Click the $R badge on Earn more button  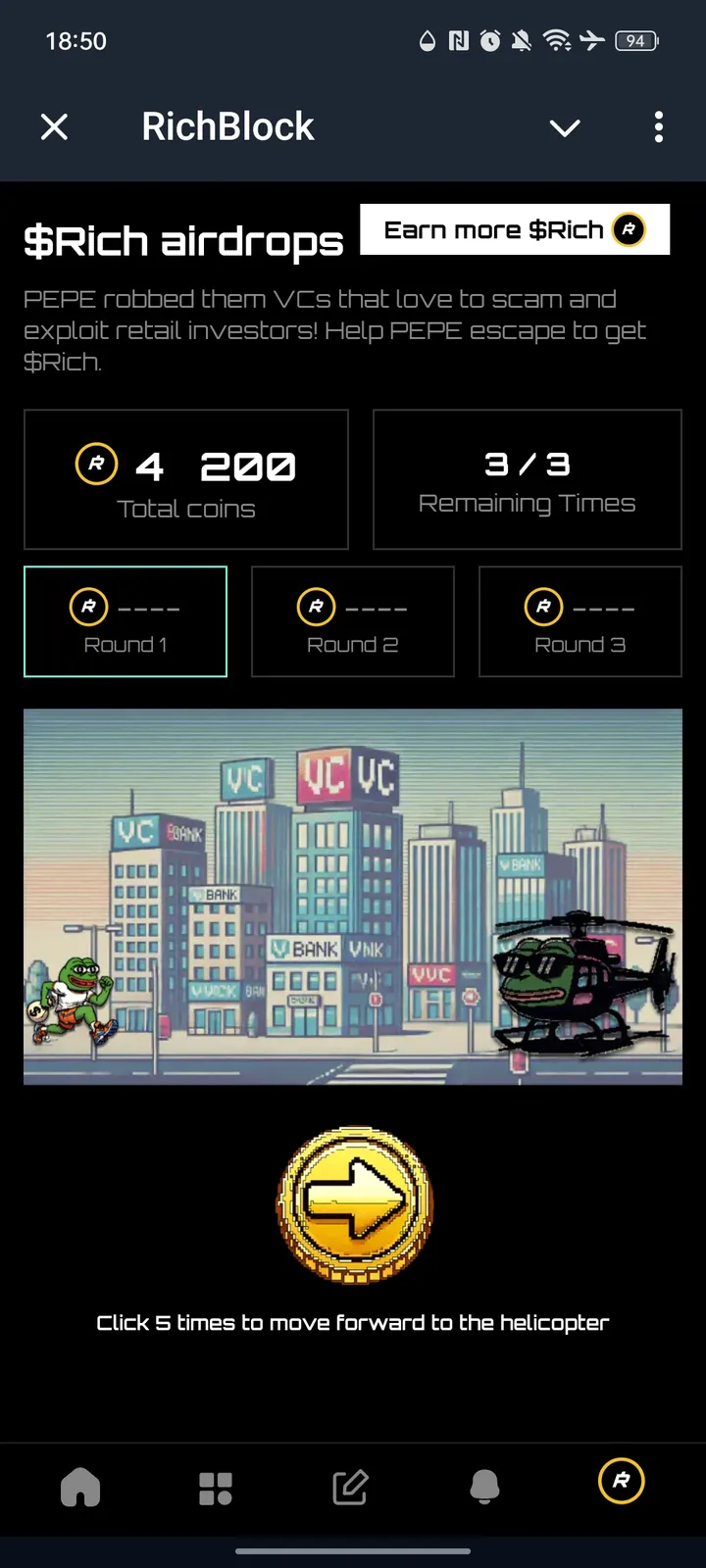click(x=628, y=229)
